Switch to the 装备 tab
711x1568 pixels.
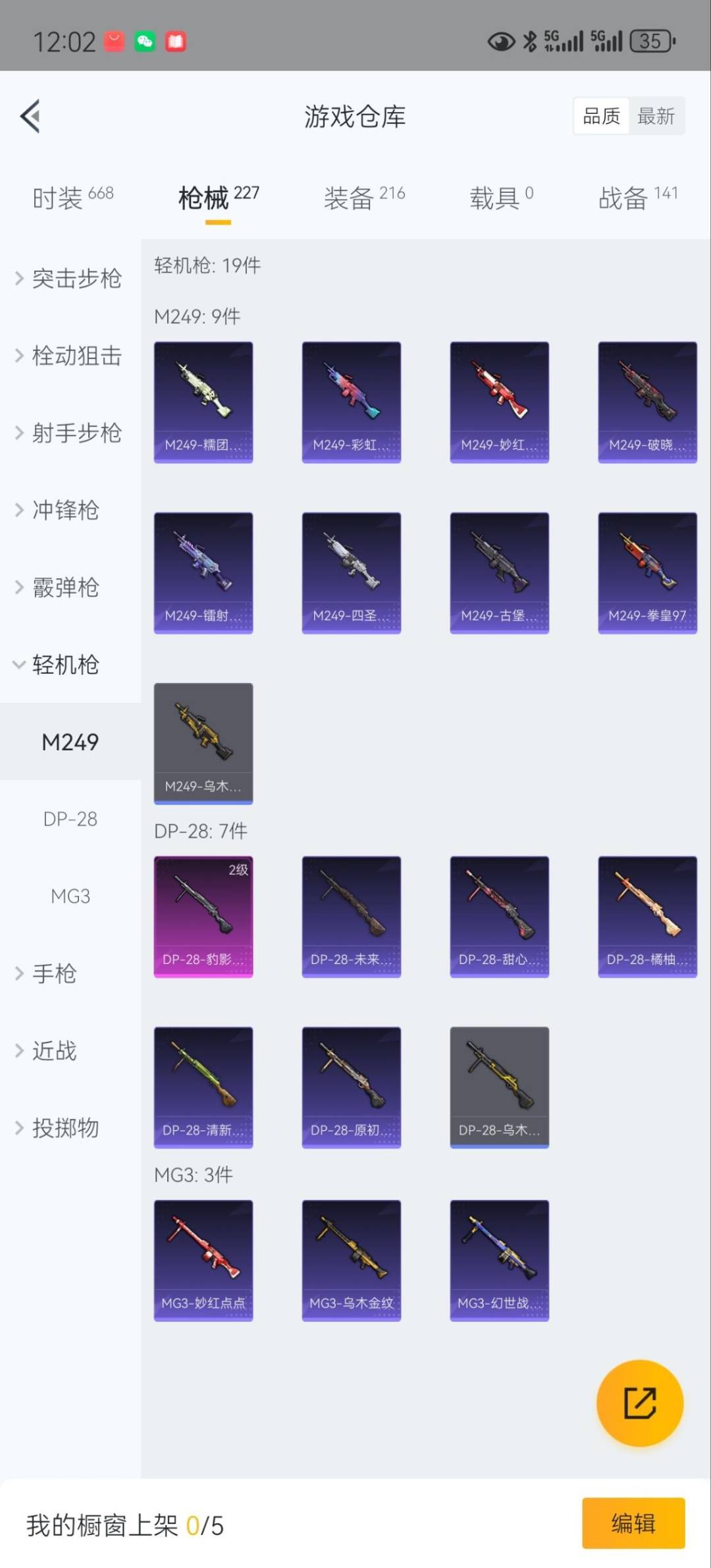tap(363, 197)
